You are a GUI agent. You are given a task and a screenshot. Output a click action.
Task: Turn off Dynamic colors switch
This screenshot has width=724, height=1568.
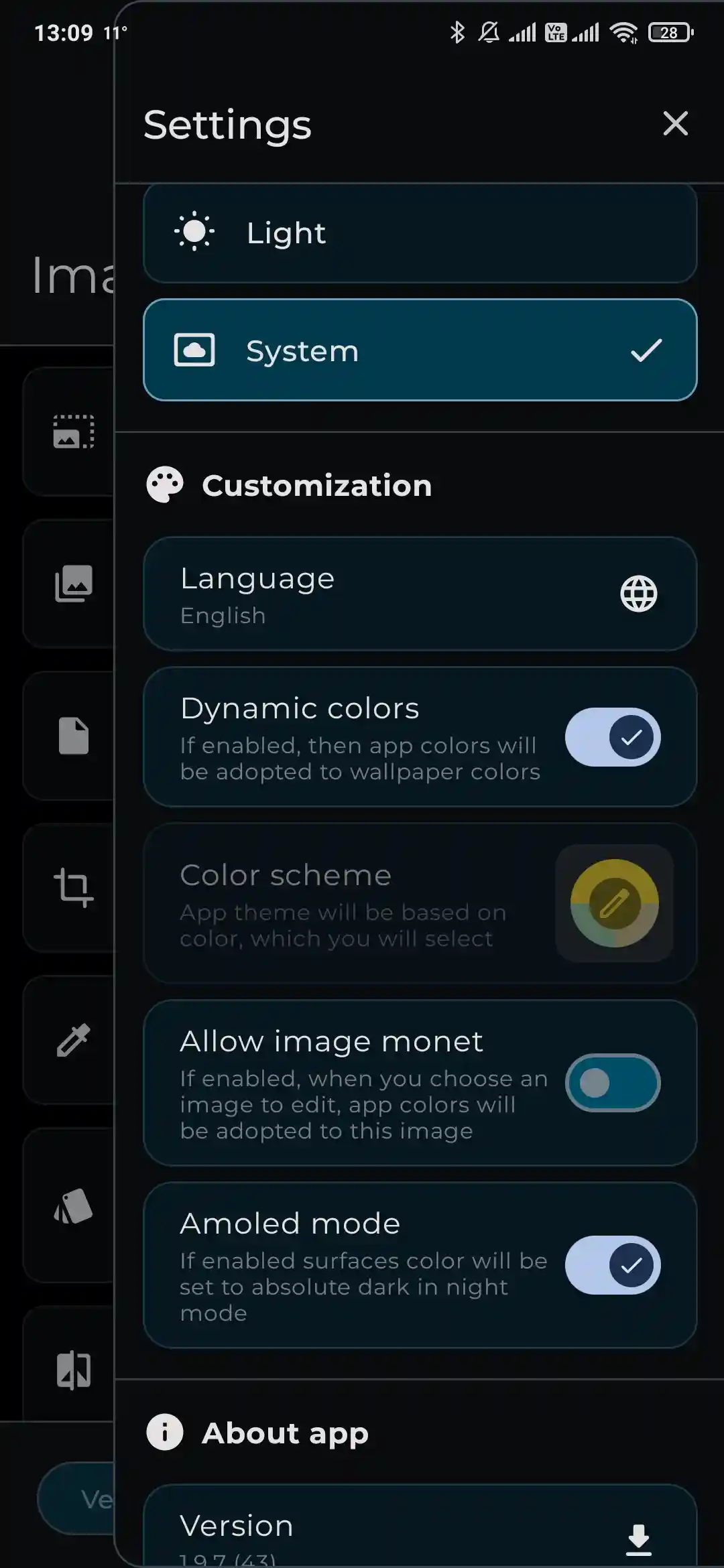point(612,737)
